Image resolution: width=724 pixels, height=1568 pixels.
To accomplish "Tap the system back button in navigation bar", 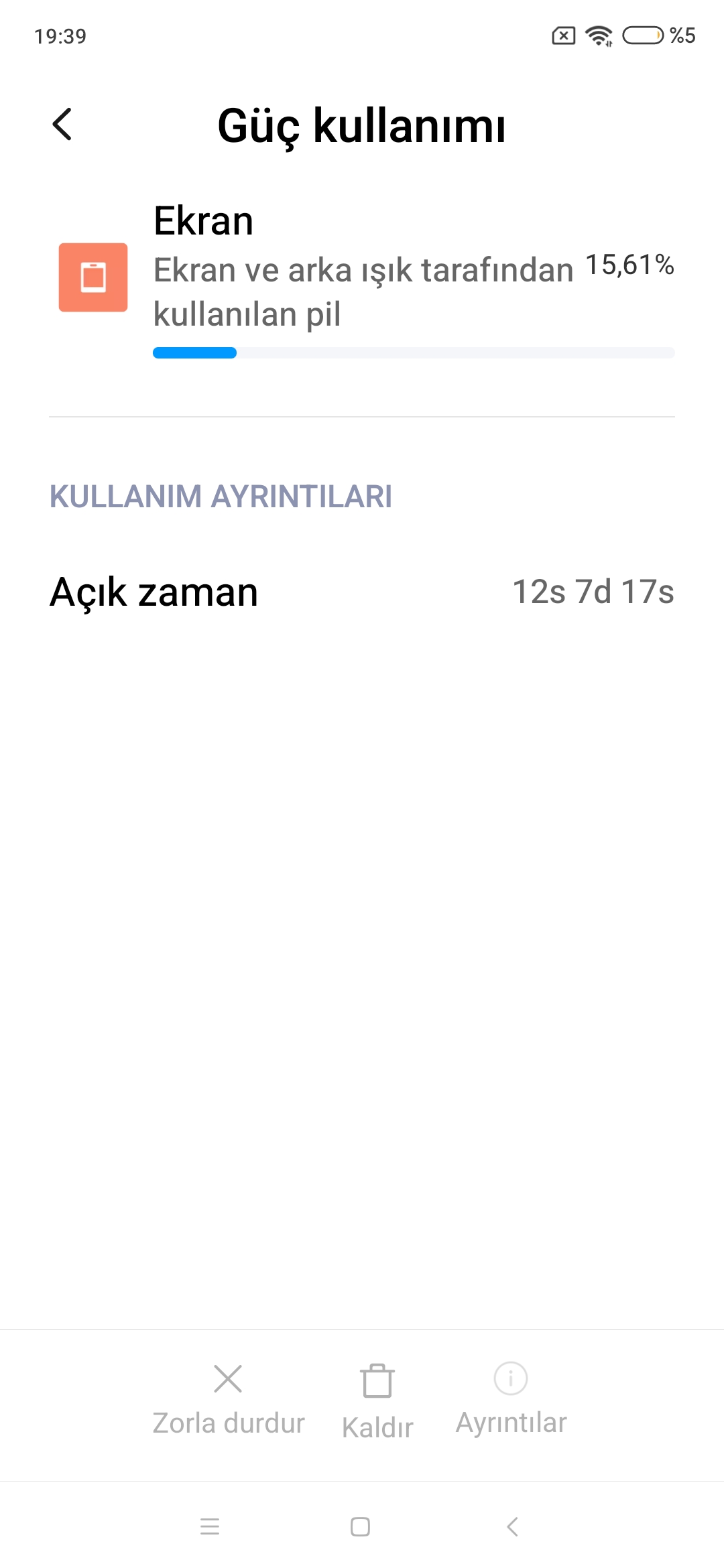I will coord(513,1527).
